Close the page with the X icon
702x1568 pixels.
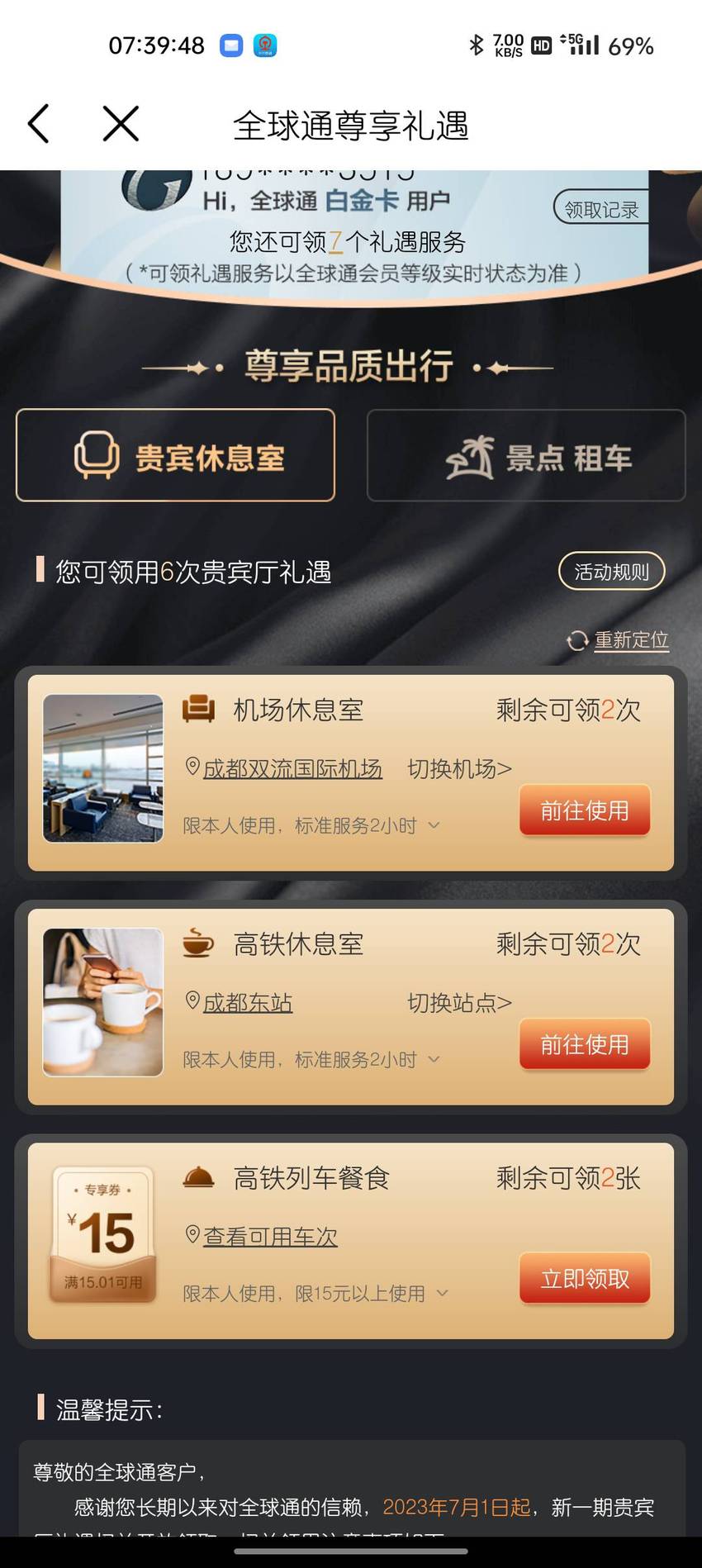(x=121, y=124)
